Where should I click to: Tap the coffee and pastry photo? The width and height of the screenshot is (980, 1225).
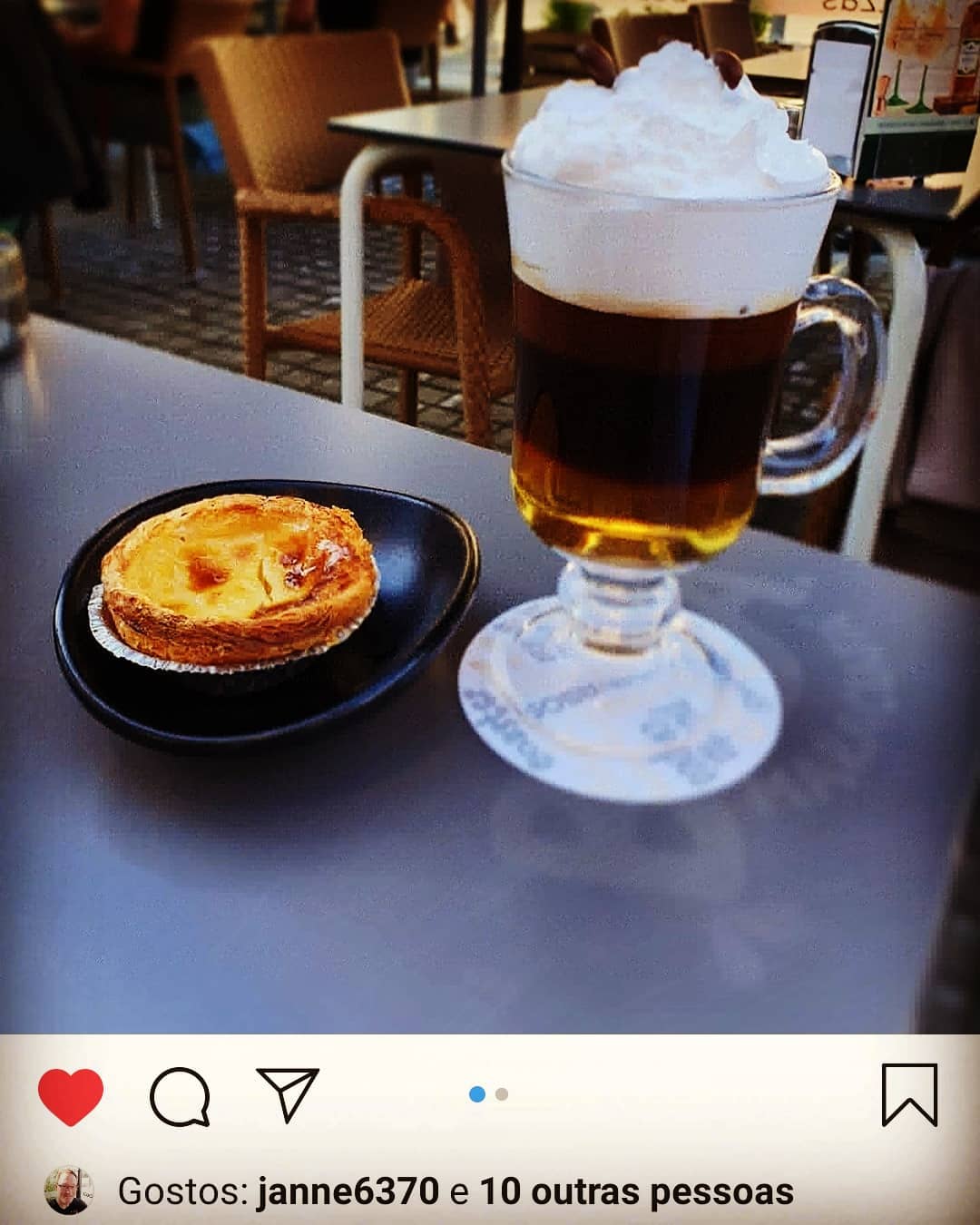pos(490,517)
